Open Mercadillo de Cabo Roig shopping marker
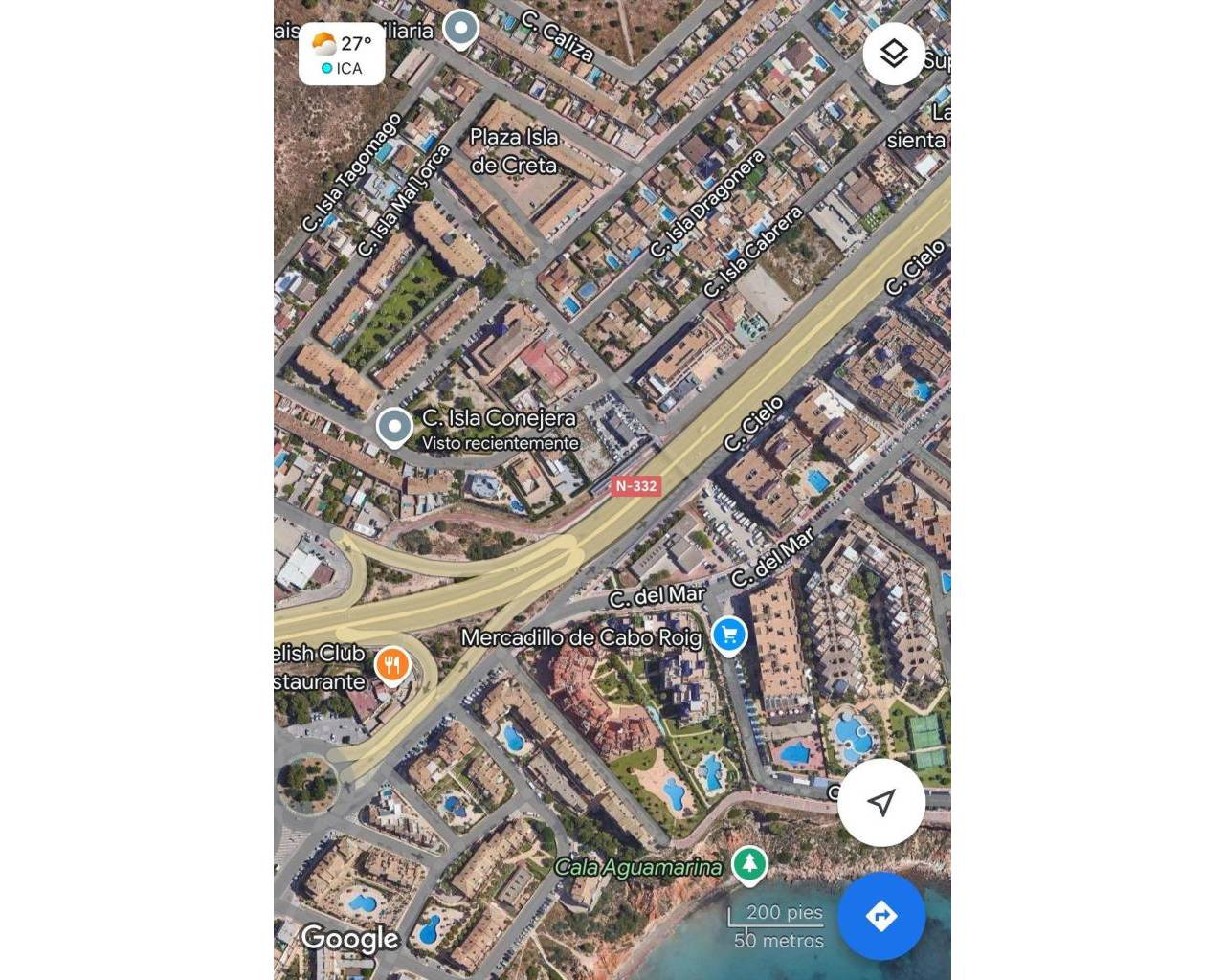 pyautogui.click(x=729, y=634)
